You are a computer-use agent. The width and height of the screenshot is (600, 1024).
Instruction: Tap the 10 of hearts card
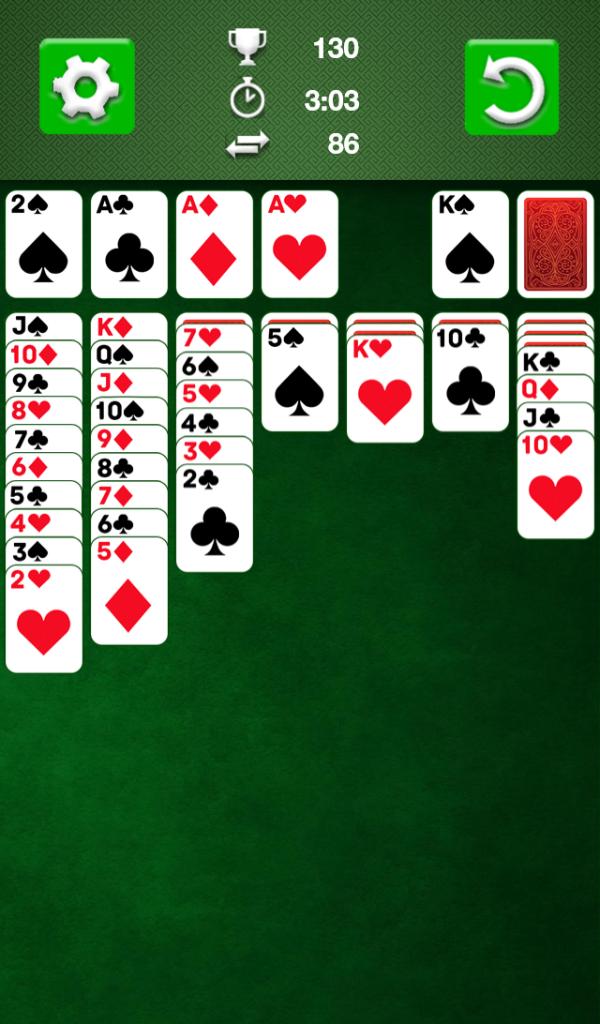pos(555,487)
